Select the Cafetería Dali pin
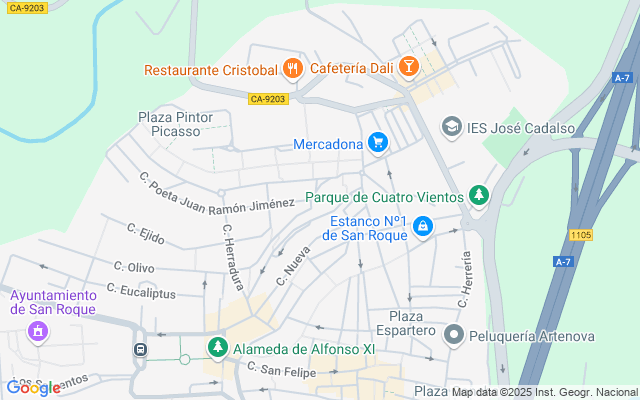Screen dimensions: 640x400 (x=407, y=68)
